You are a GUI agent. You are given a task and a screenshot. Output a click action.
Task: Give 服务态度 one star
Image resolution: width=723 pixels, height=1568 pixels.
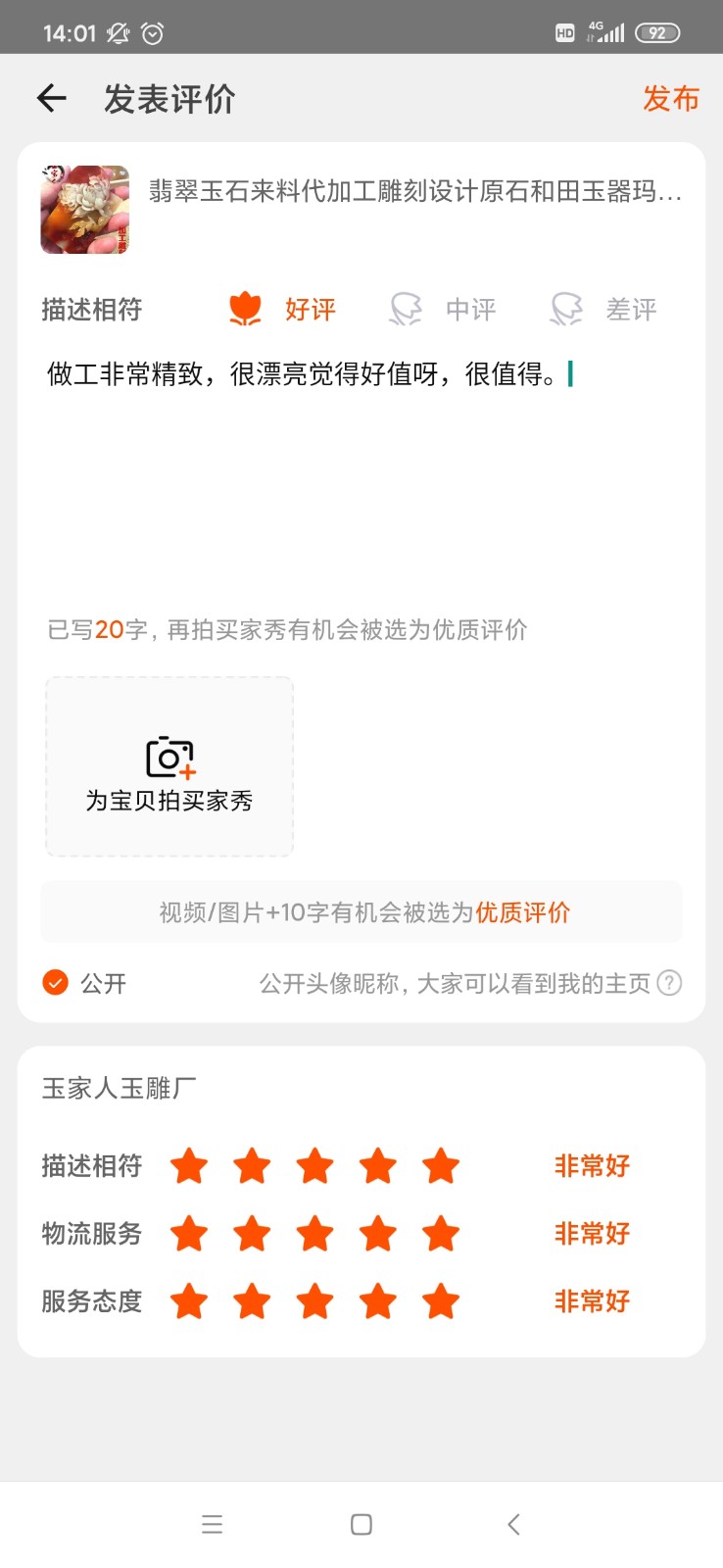189,1301
